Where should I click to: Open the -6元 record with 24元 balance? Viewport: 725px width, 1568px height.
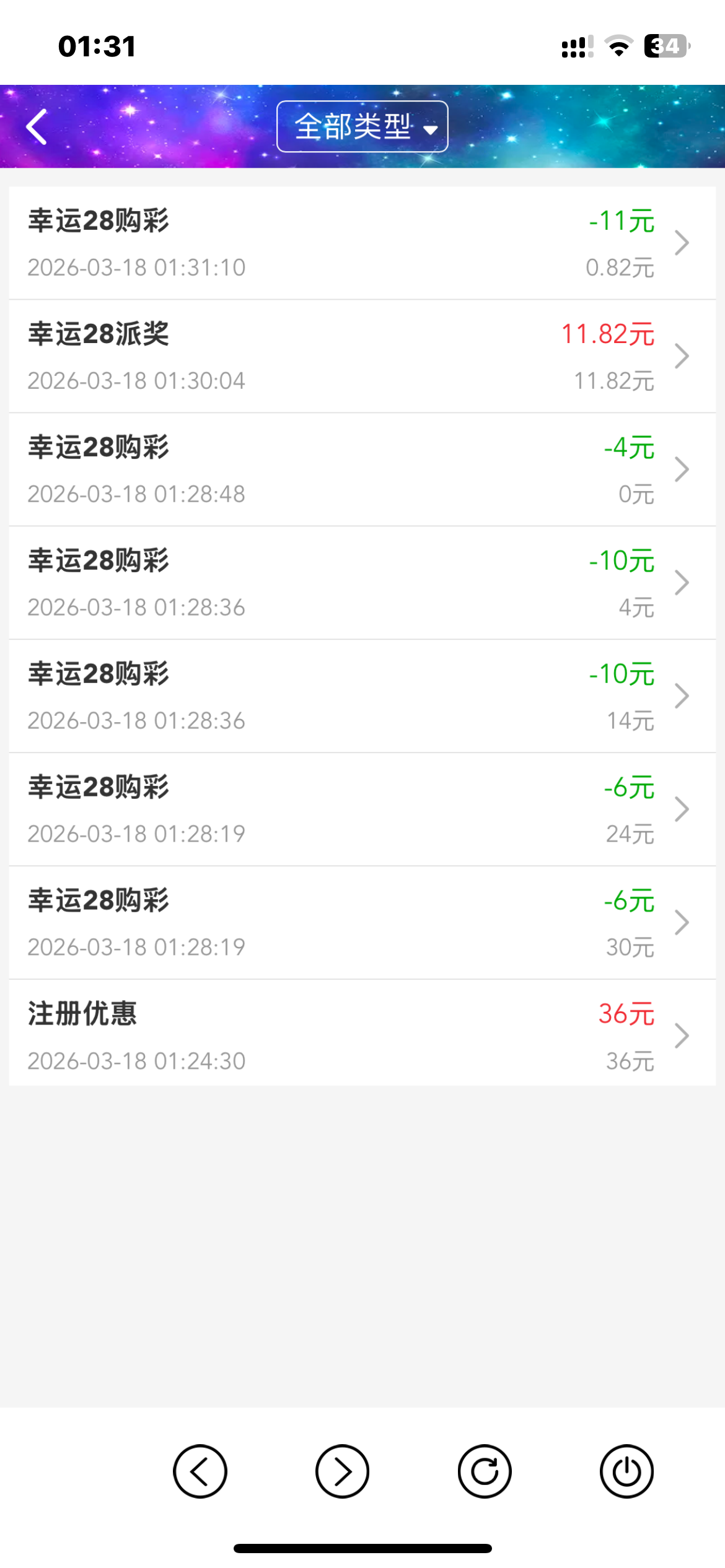(x=362, y=809)
